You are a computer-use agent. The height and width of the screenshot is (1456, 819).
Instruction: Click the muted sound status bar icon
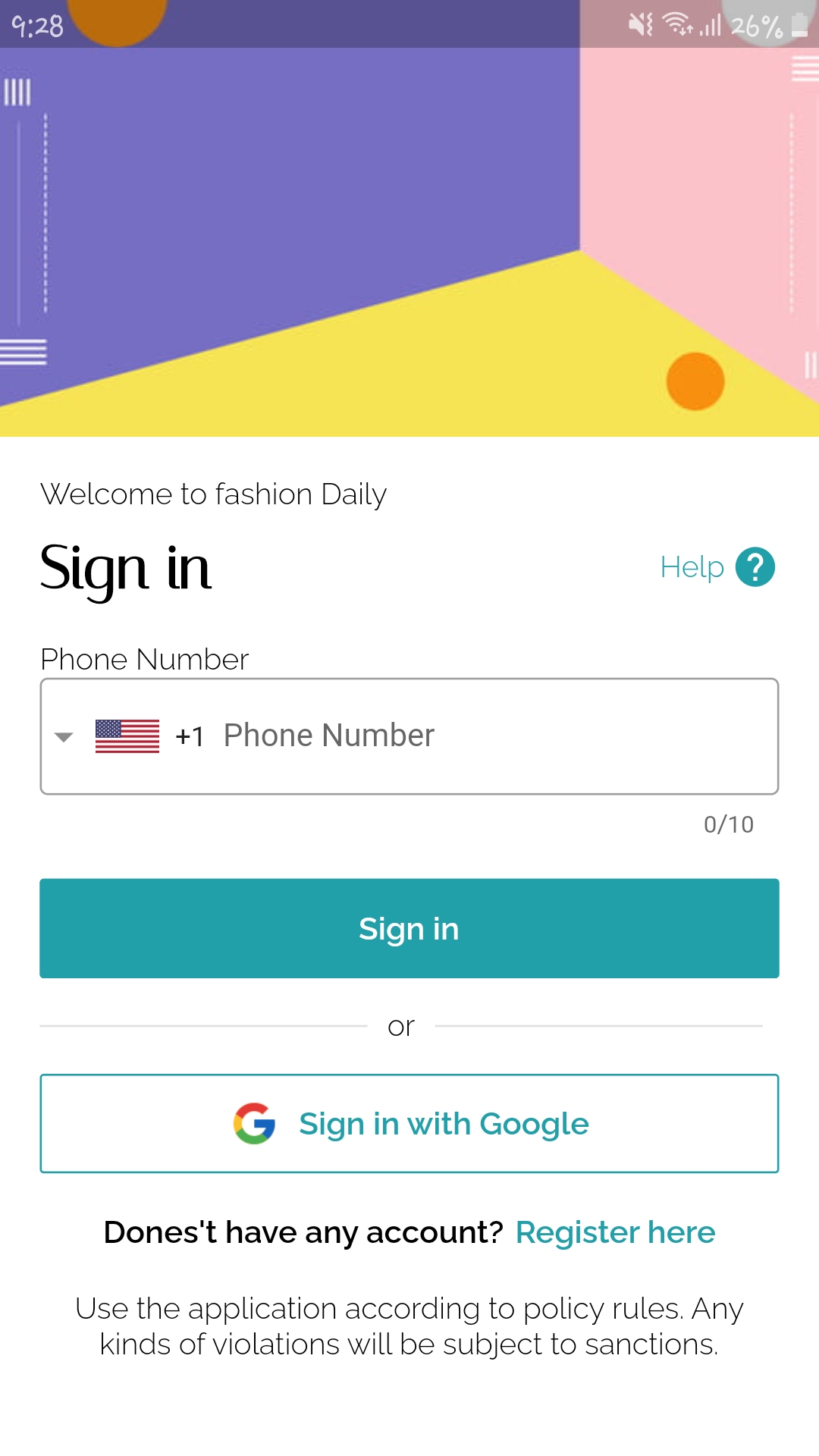point(641,26)
